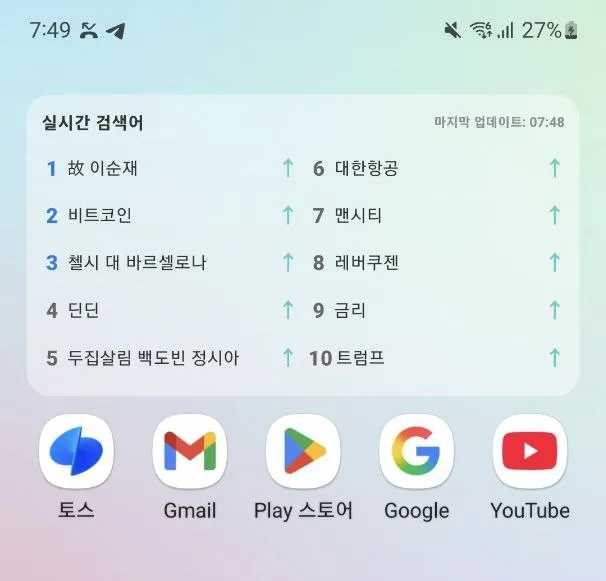
Task: Select 두집살림 백도빈 정시아 keyword
Action: 153,358
